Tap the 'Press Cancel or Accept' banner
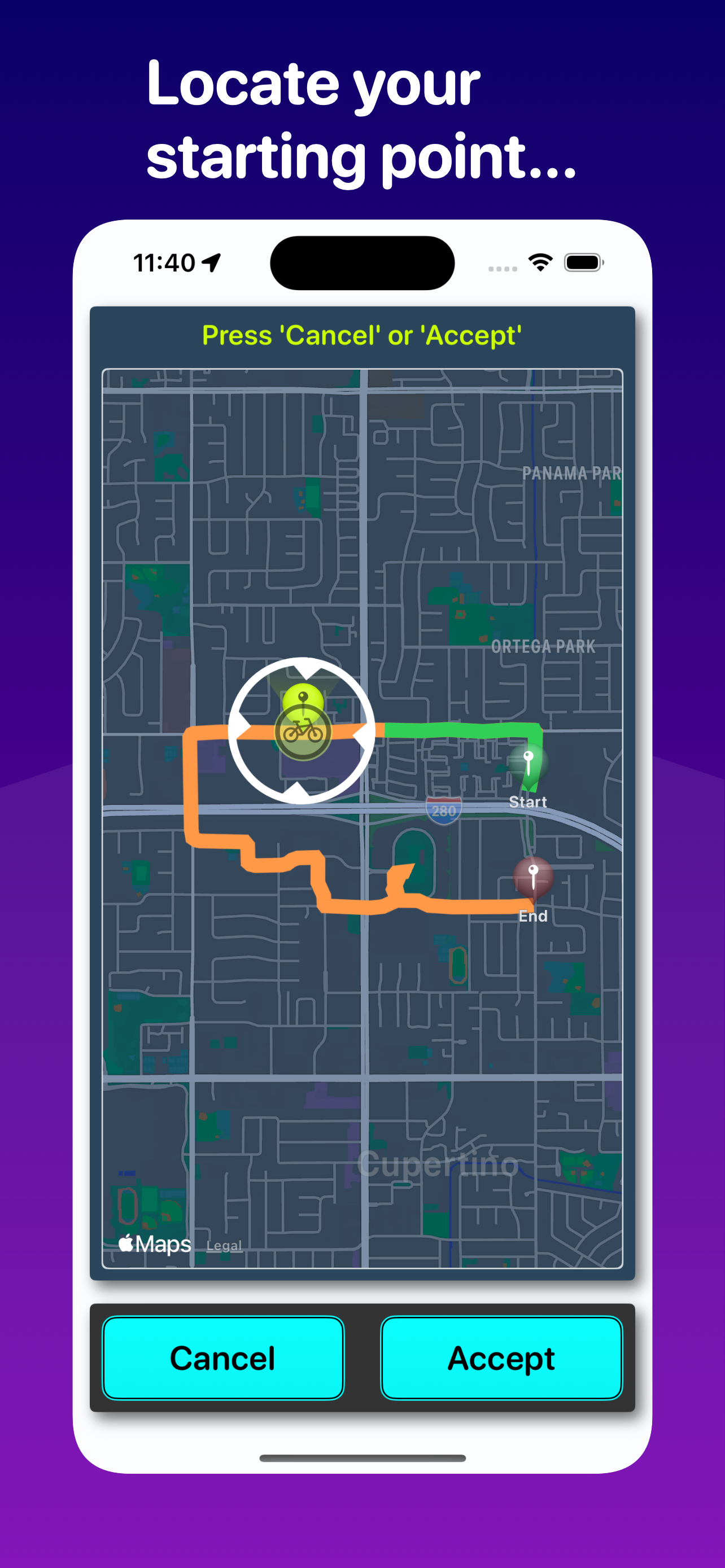Image resolution: width=725 pixels, height=1568 pixels. coord(362,335)
